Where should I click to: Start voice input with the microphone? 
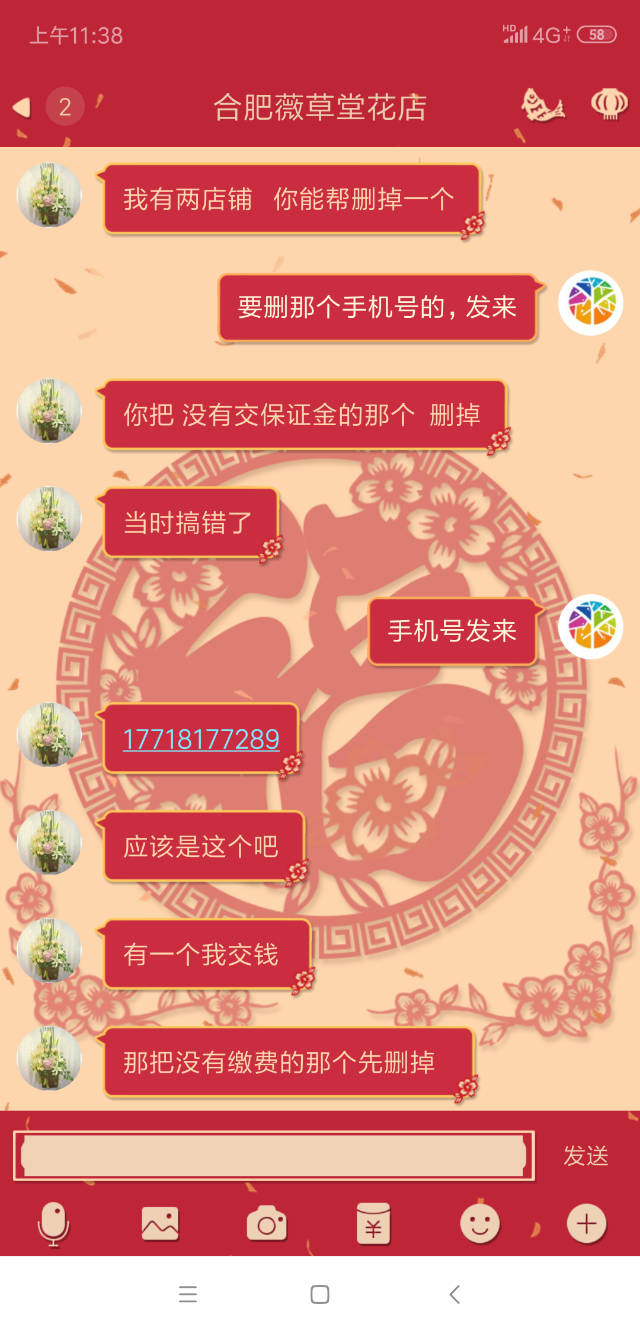[x=53, y=1223]
